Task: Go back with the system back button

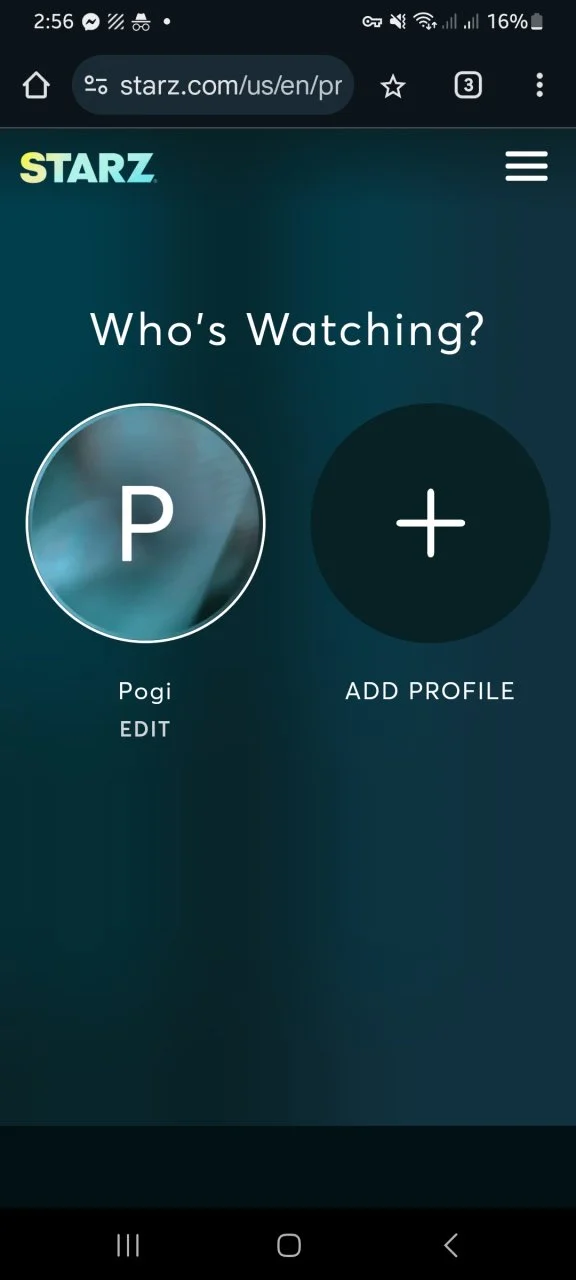Action: click(451, 1244)
